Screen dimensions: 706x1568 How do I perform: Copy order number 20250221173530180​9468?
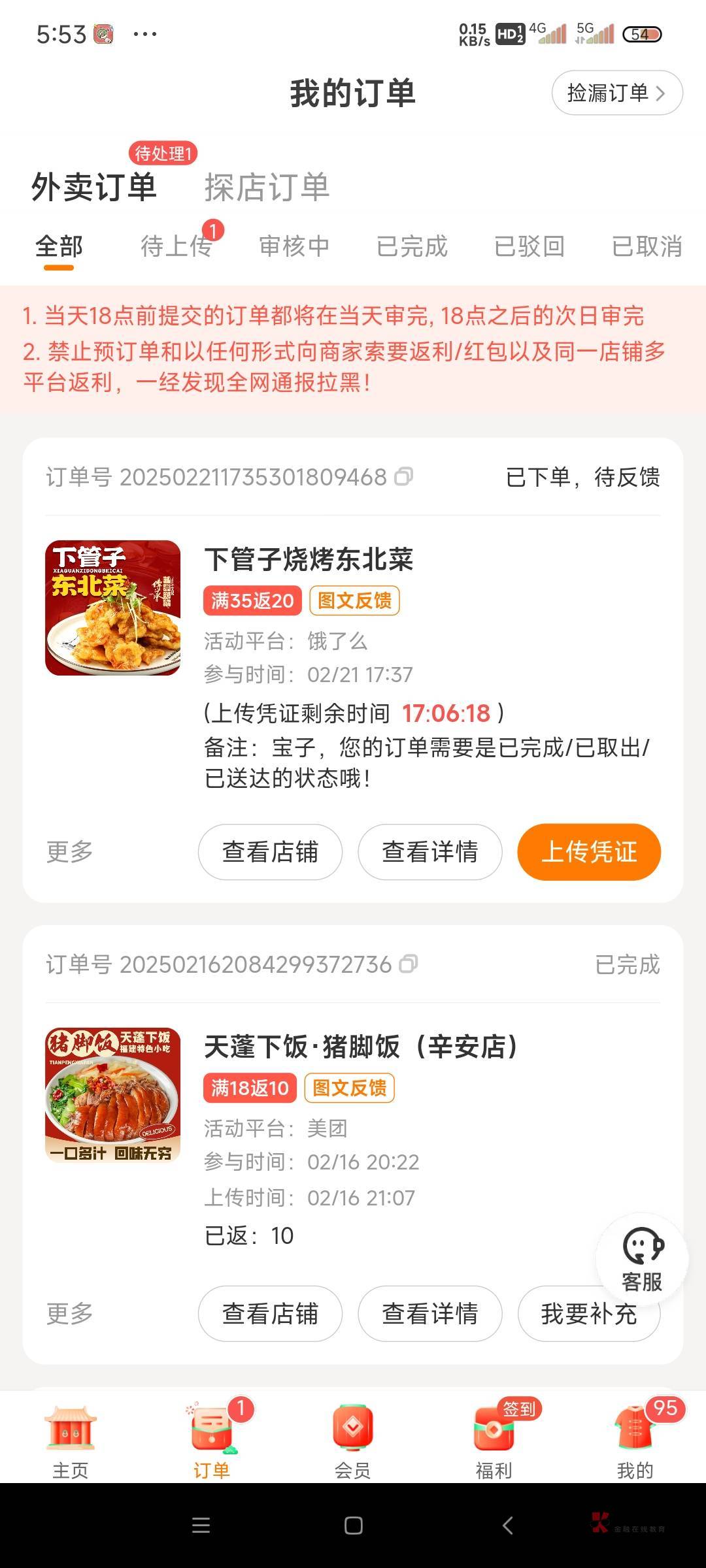(404, 477)
